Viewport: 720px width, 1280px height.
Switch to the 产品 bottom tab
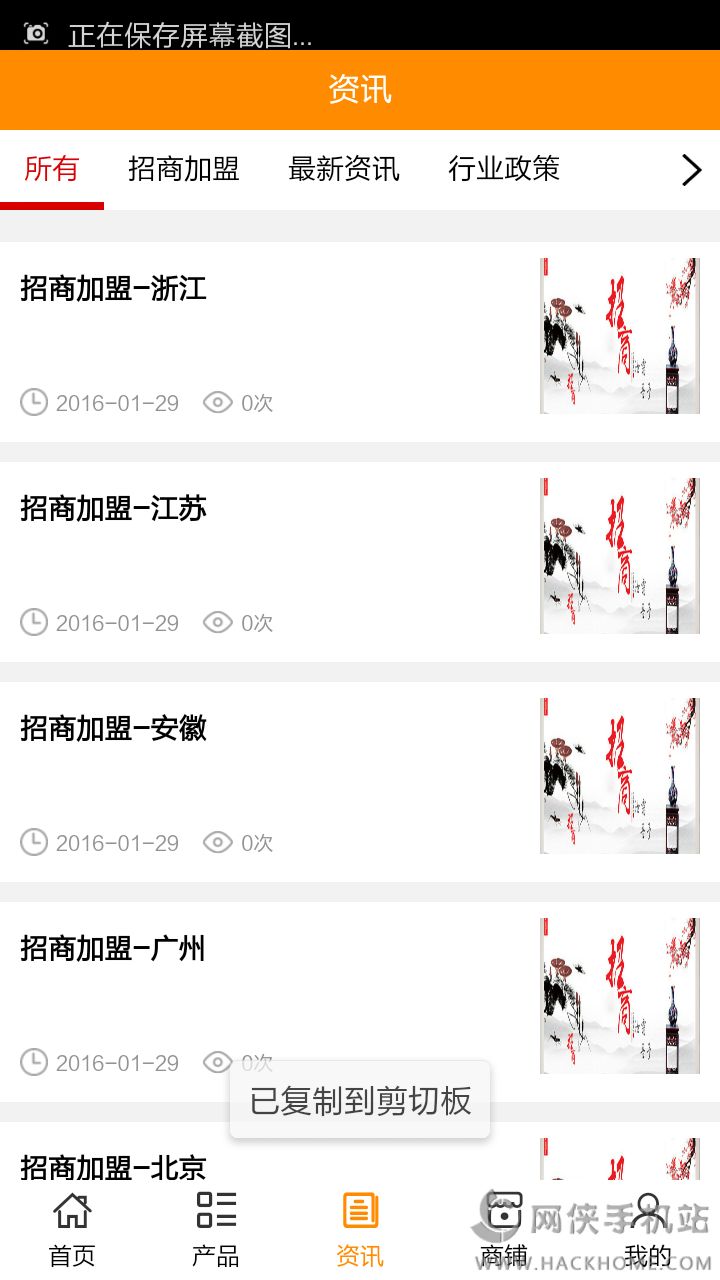pyautogui.click(x=216, y=1230)
